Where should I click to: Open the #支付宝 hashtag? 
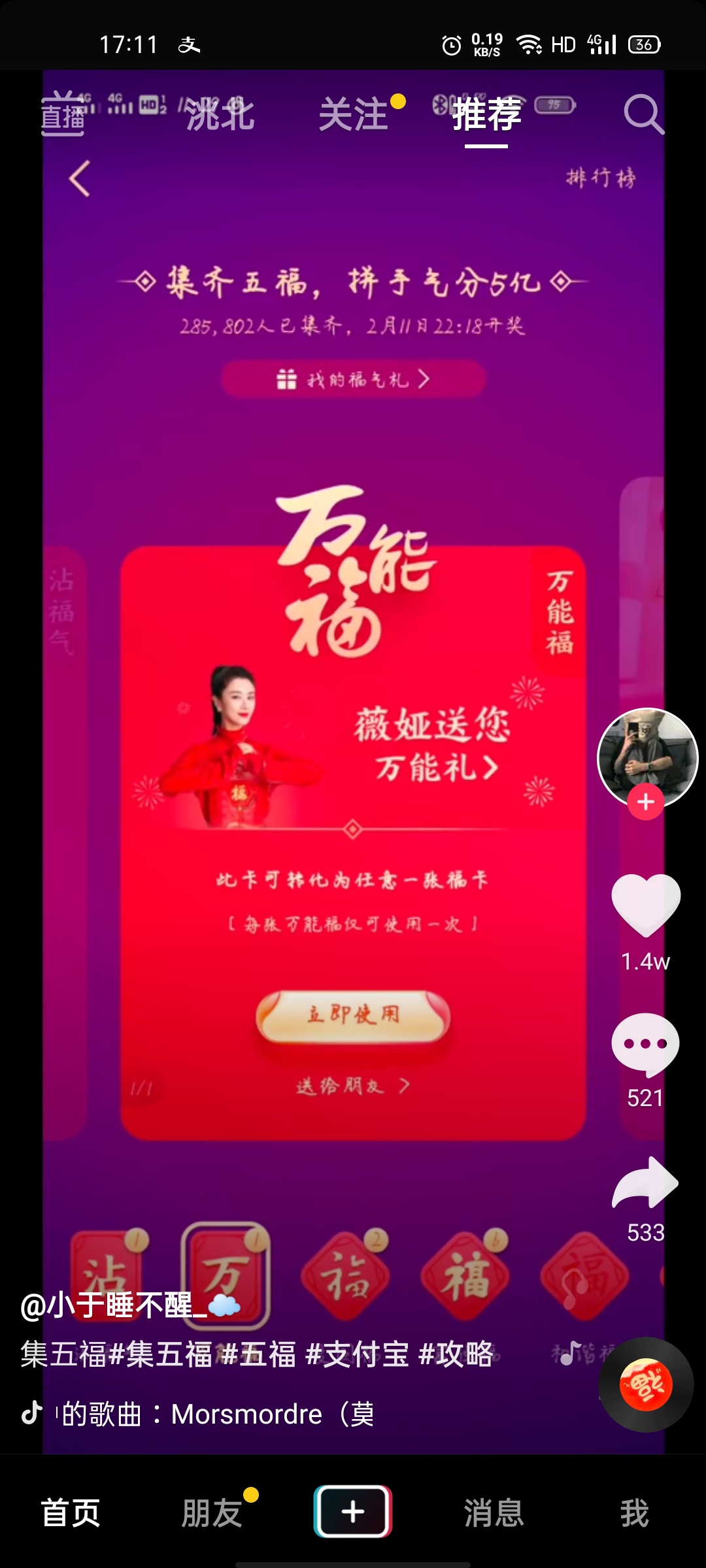pos(358,1354)
